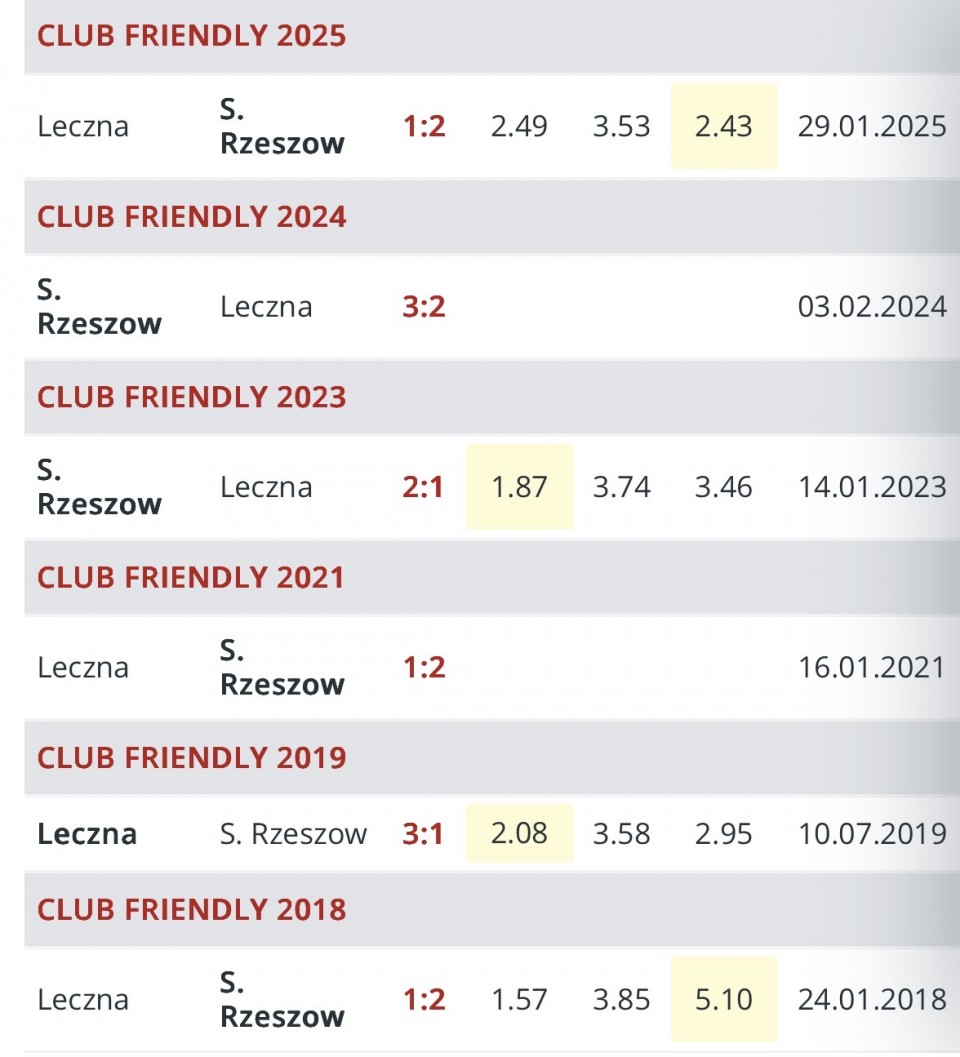Screen dimensions: 960x1057
Task: Open the Leczna vs S. Rzeszow match from 29.01.2025
Action: [x=424, y=127]
